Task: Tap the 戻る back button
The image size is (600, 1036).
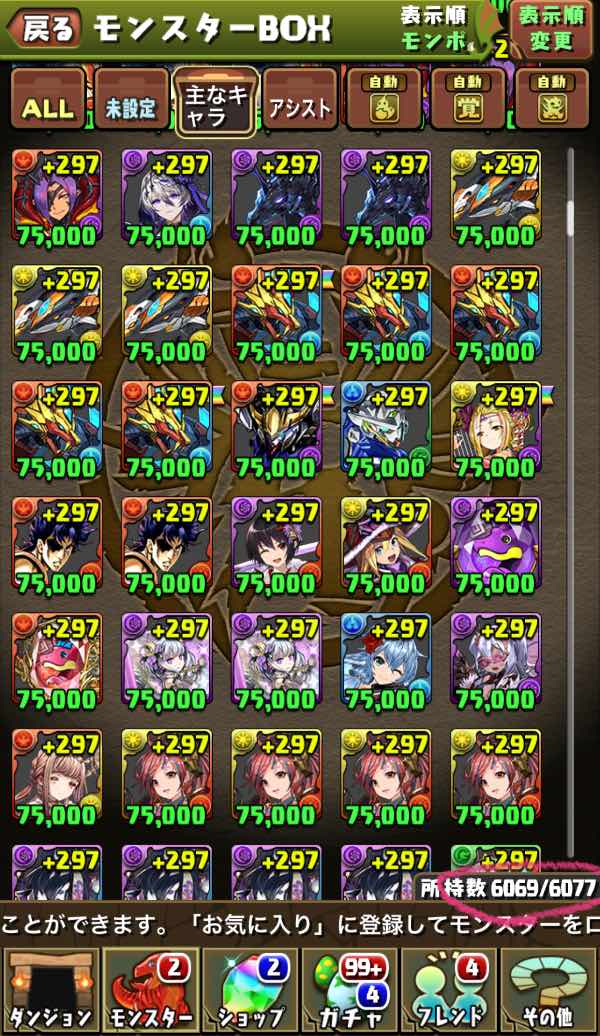Action: pyautogui.click(x=44, y=30)
